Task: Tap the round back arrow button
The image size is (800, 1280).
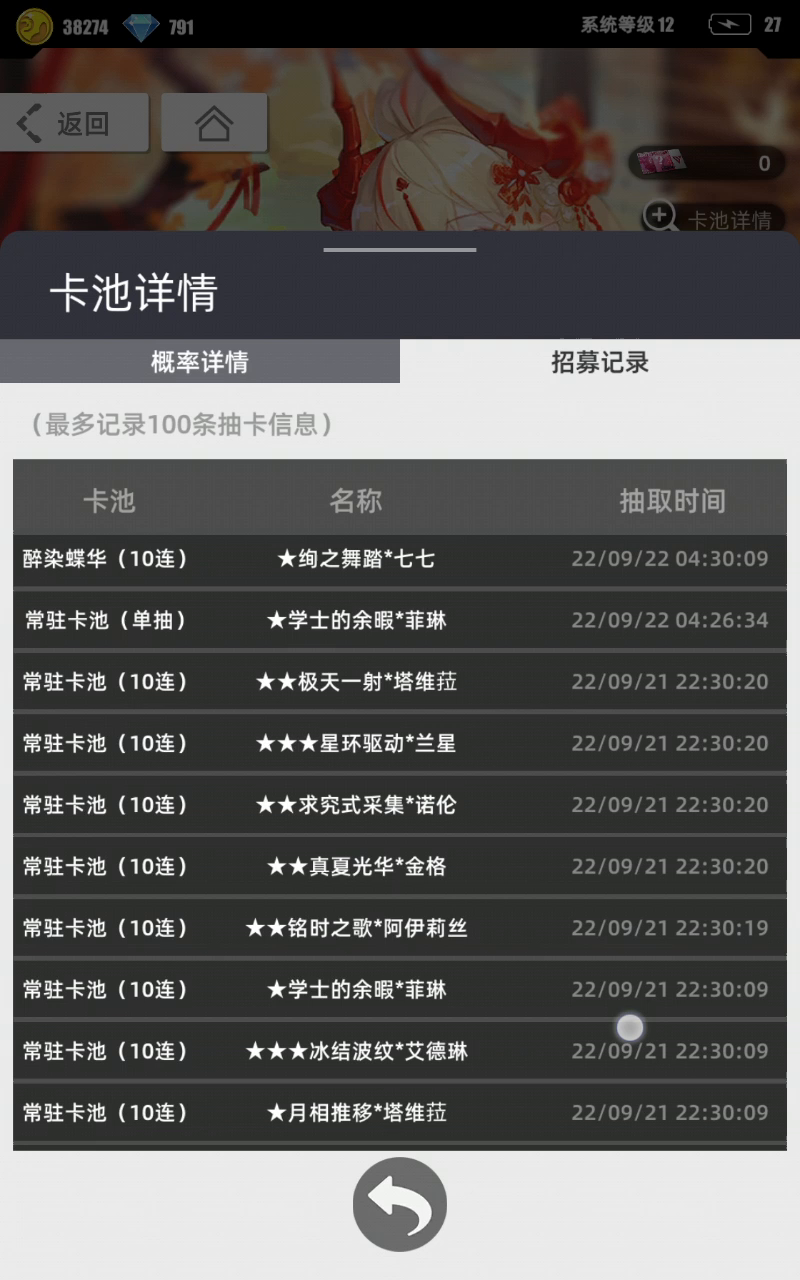Action: tap(400, 1204)
